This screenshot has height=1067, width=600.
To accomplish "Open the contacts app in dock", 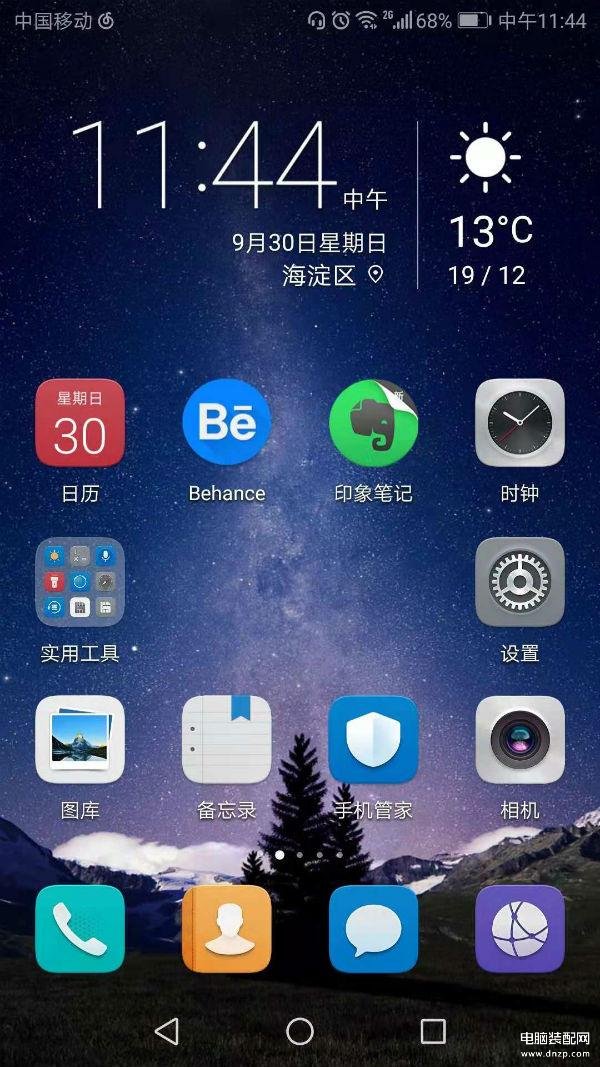I will point(227,928).
